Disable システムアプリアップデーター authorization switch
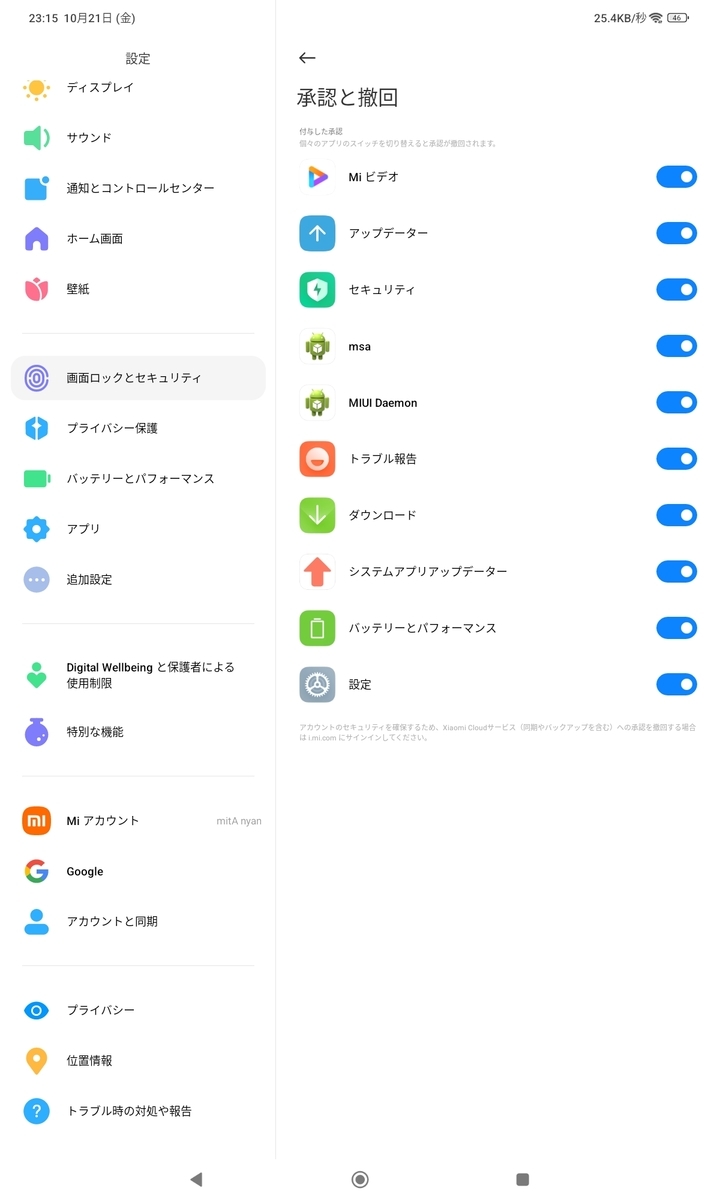The width and height of the screenshot is (720, 1200). point(676,572)
